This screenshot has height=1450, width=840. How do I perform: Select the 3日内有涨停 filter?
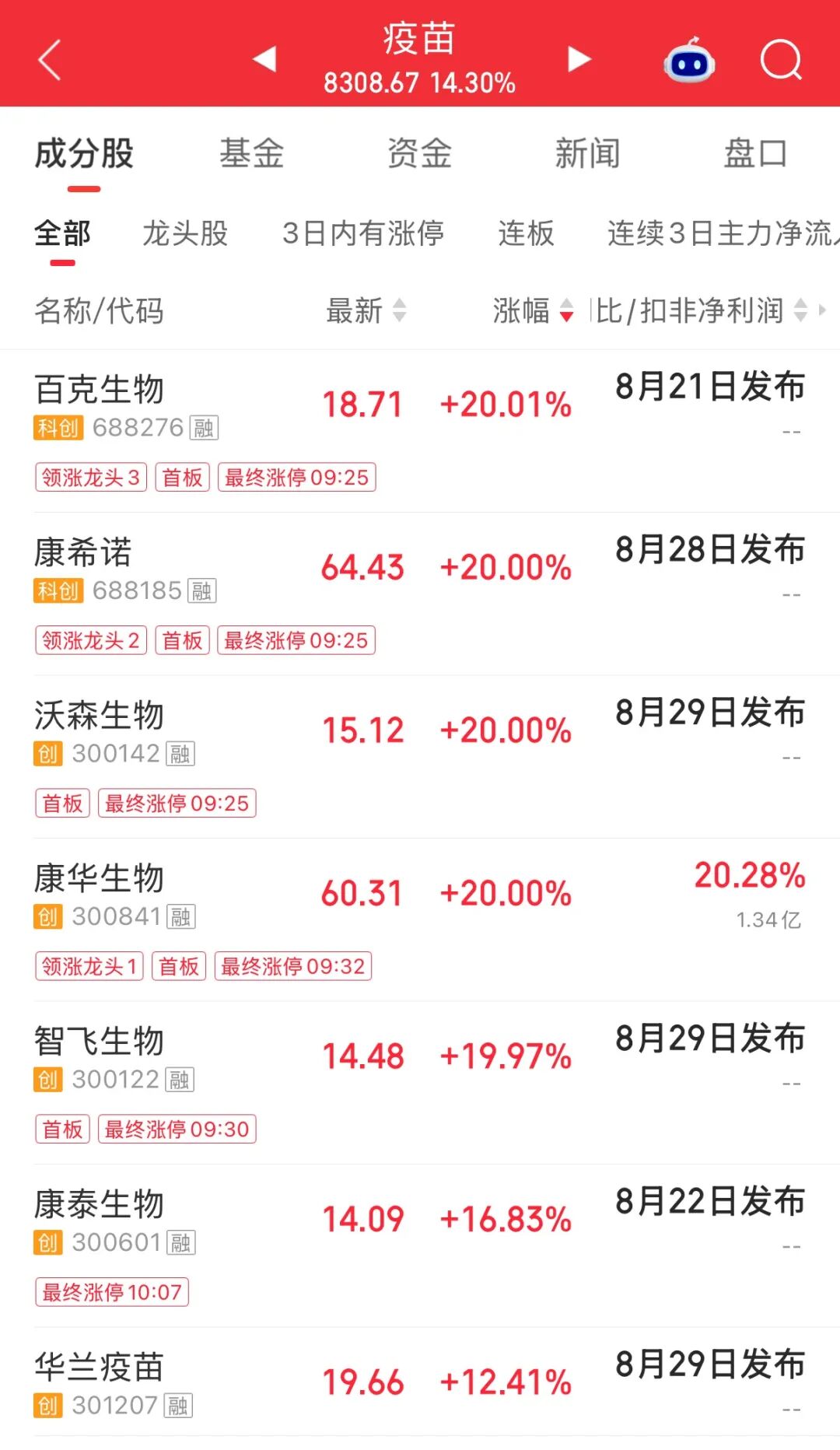(363, 233)
